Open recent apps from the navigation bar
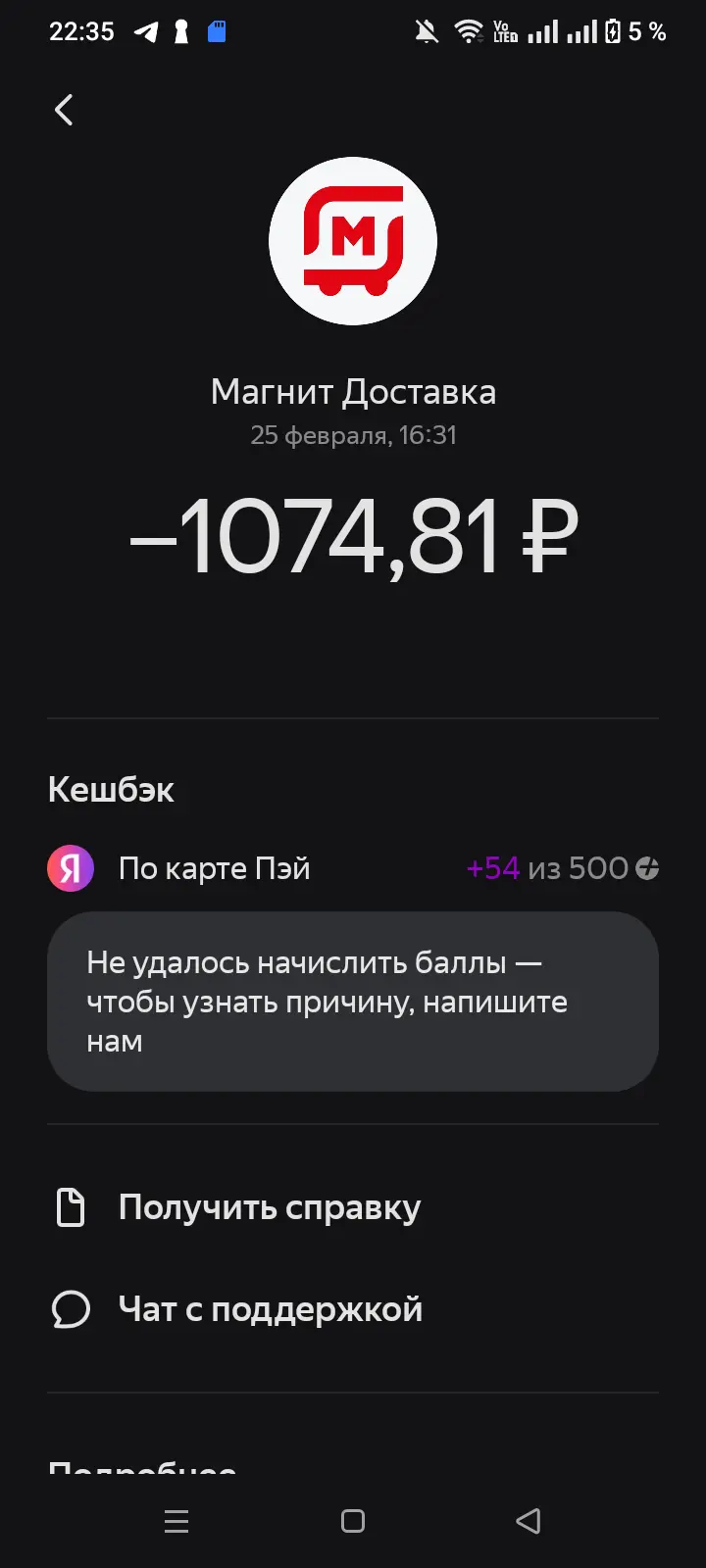Screen dimensions: 706x1568 pos(176,1521)
